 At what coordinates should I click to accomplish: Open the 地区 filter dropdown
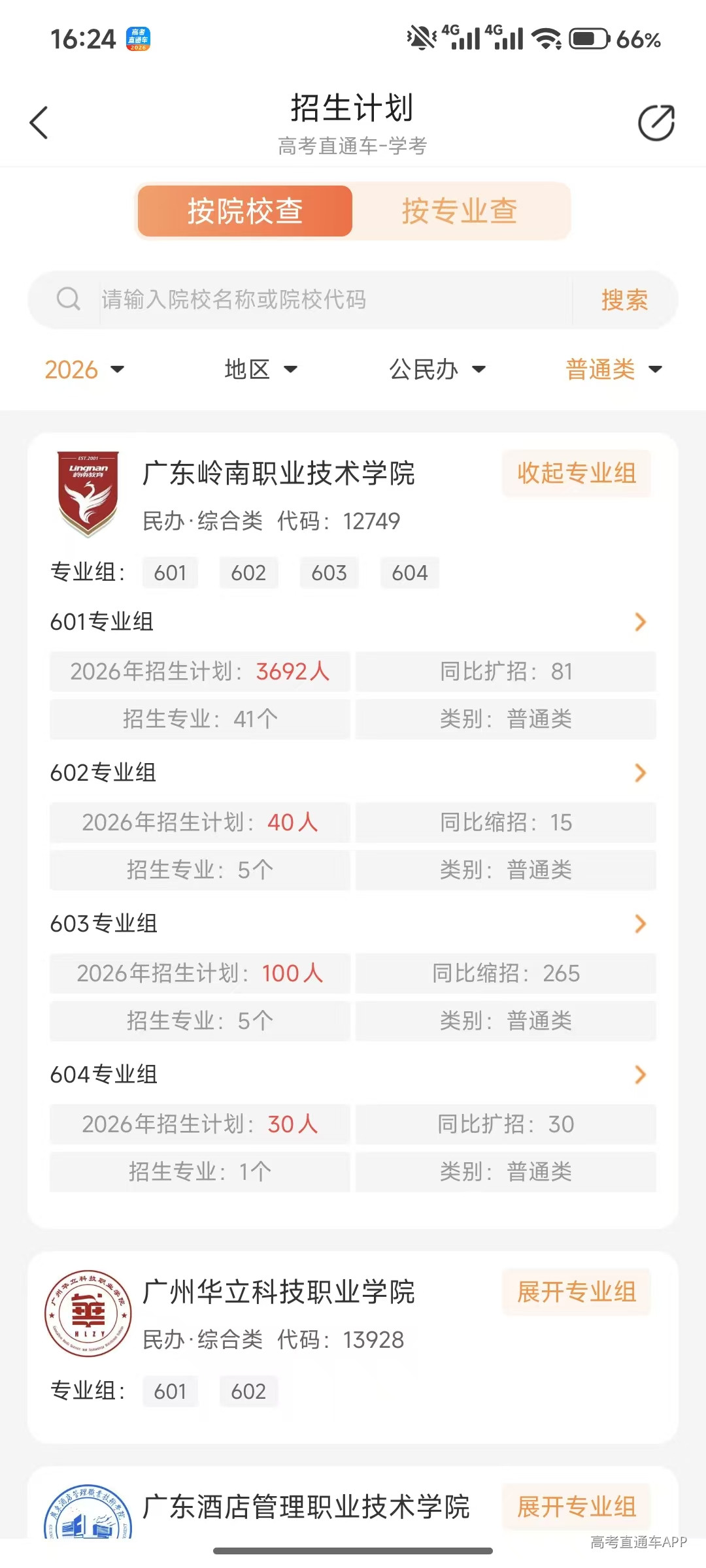click(x=261, y=370)
